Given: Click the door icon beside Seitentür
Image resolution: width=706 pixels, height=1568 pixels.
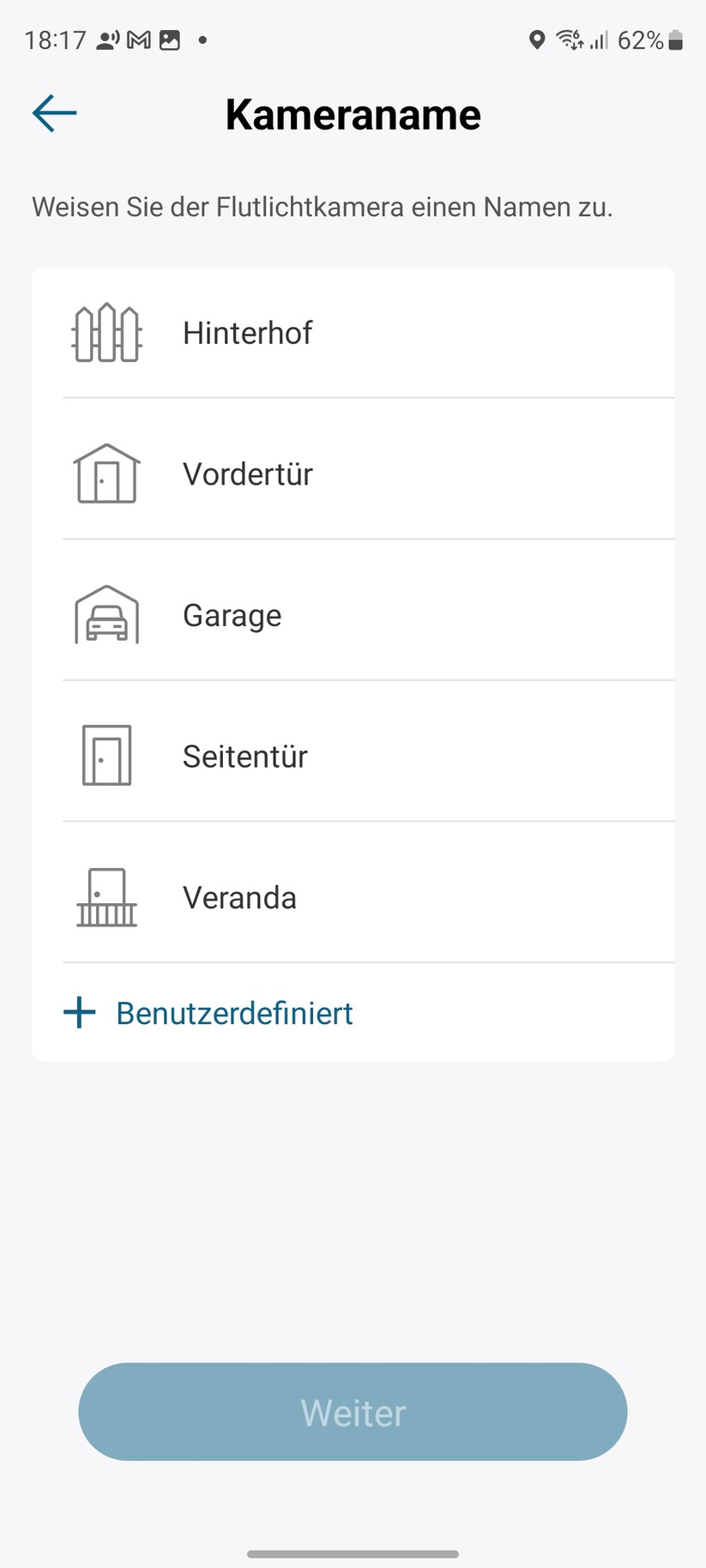Looking at the screenshot, I should click(106, 756).
